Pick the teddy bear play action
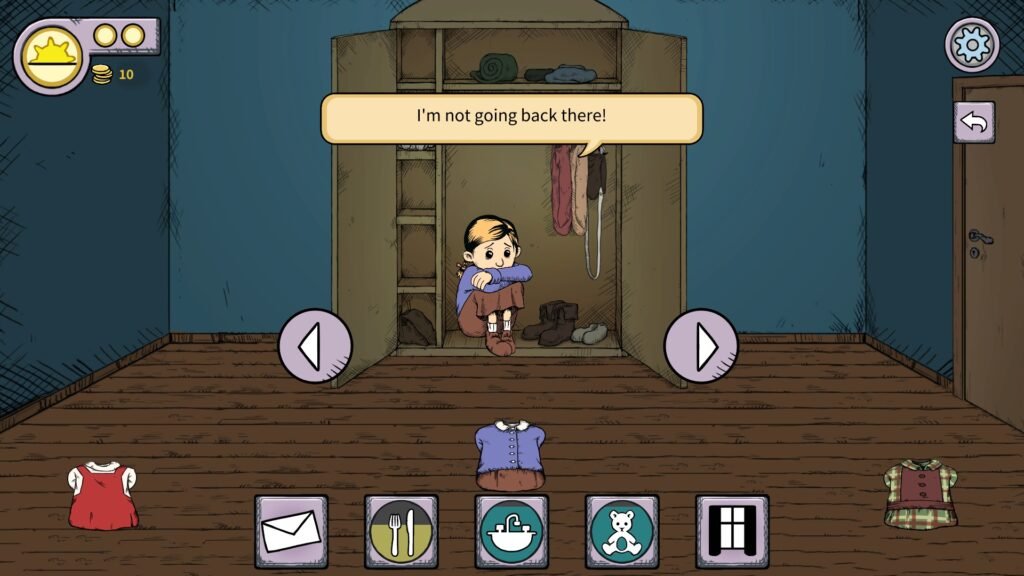The height and width of the screenshot is (576, 1024). (x=622, y=531)
